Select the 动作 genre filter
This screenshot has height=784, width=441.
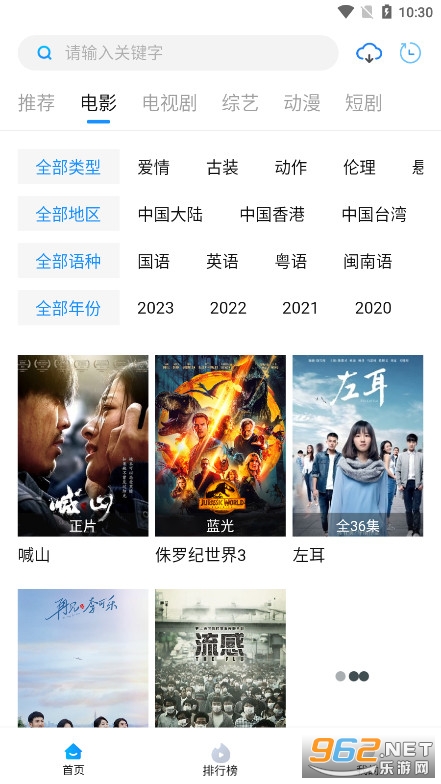click(290, 166)
